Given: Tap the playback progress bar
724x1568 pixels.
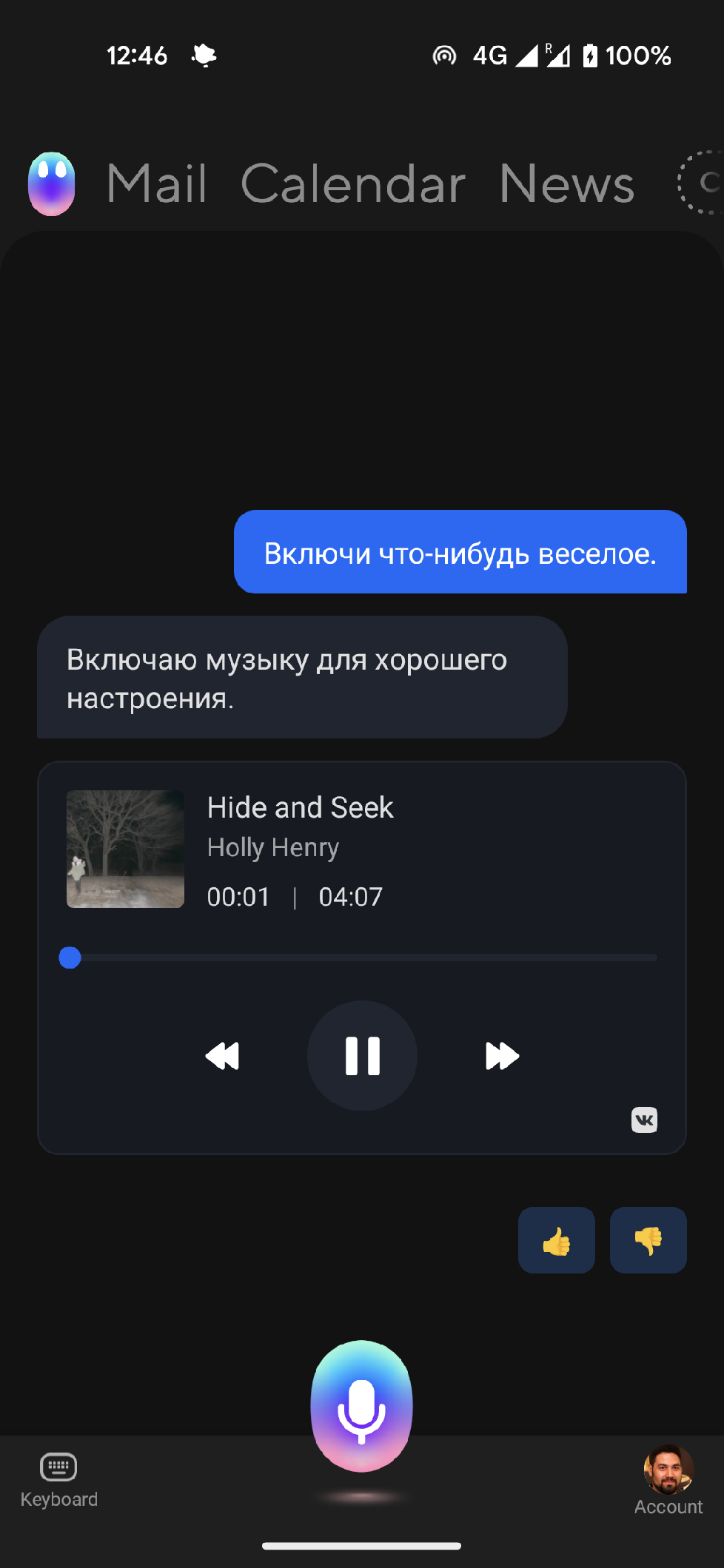Looking at the screenshot, I should (x=363, y=958).
